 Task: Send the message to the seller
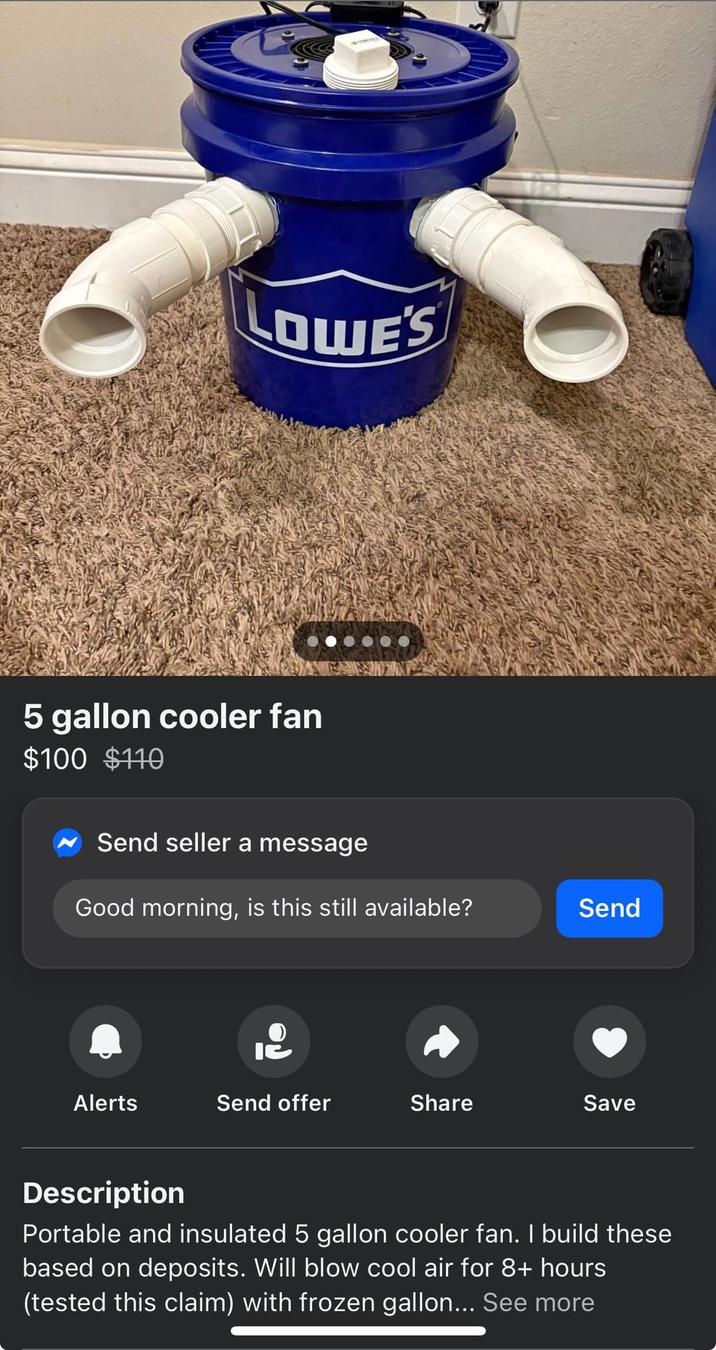[609, 908]
